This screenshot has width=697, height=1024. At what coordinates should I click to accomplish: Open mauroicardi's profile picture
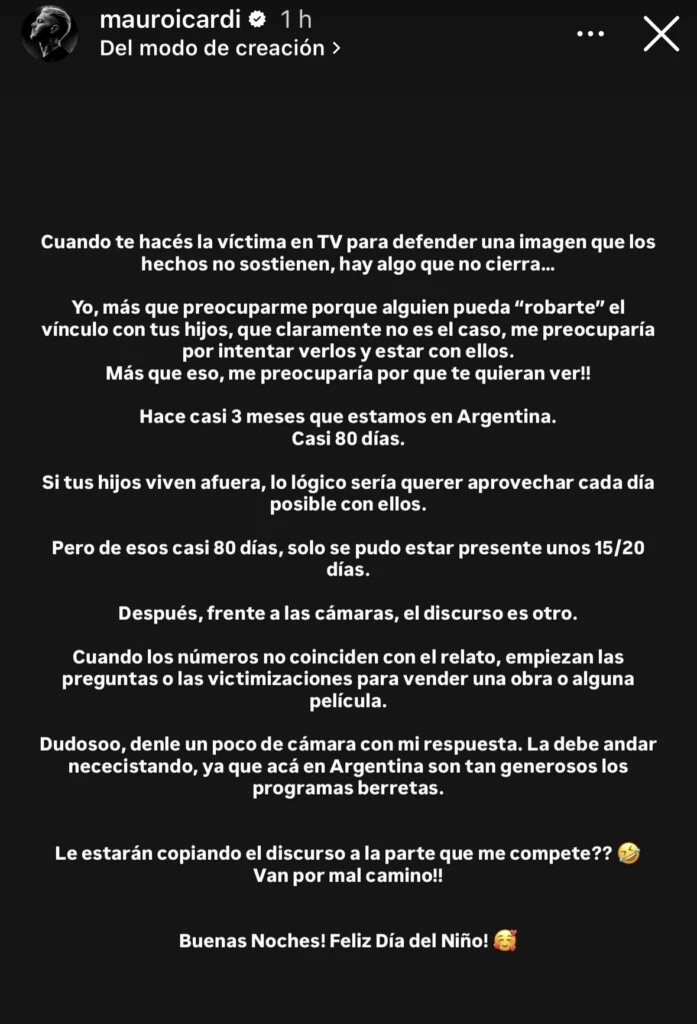pyautogui.click(x=50, y=33)
